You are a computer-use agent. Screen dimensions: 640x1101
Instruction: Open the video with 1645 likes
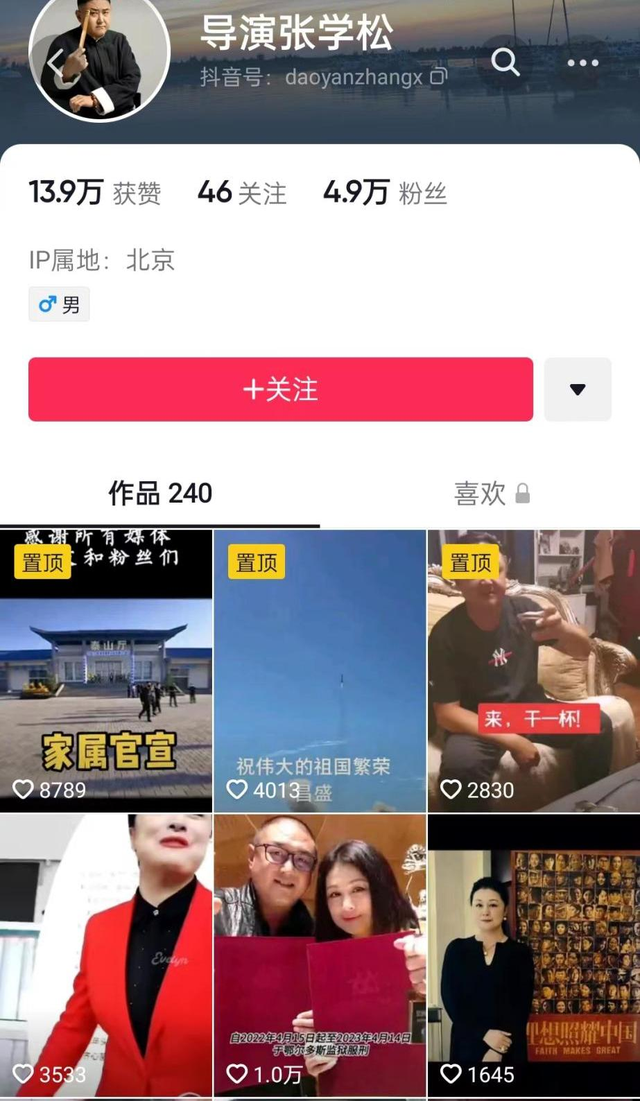tap(533, 955)
